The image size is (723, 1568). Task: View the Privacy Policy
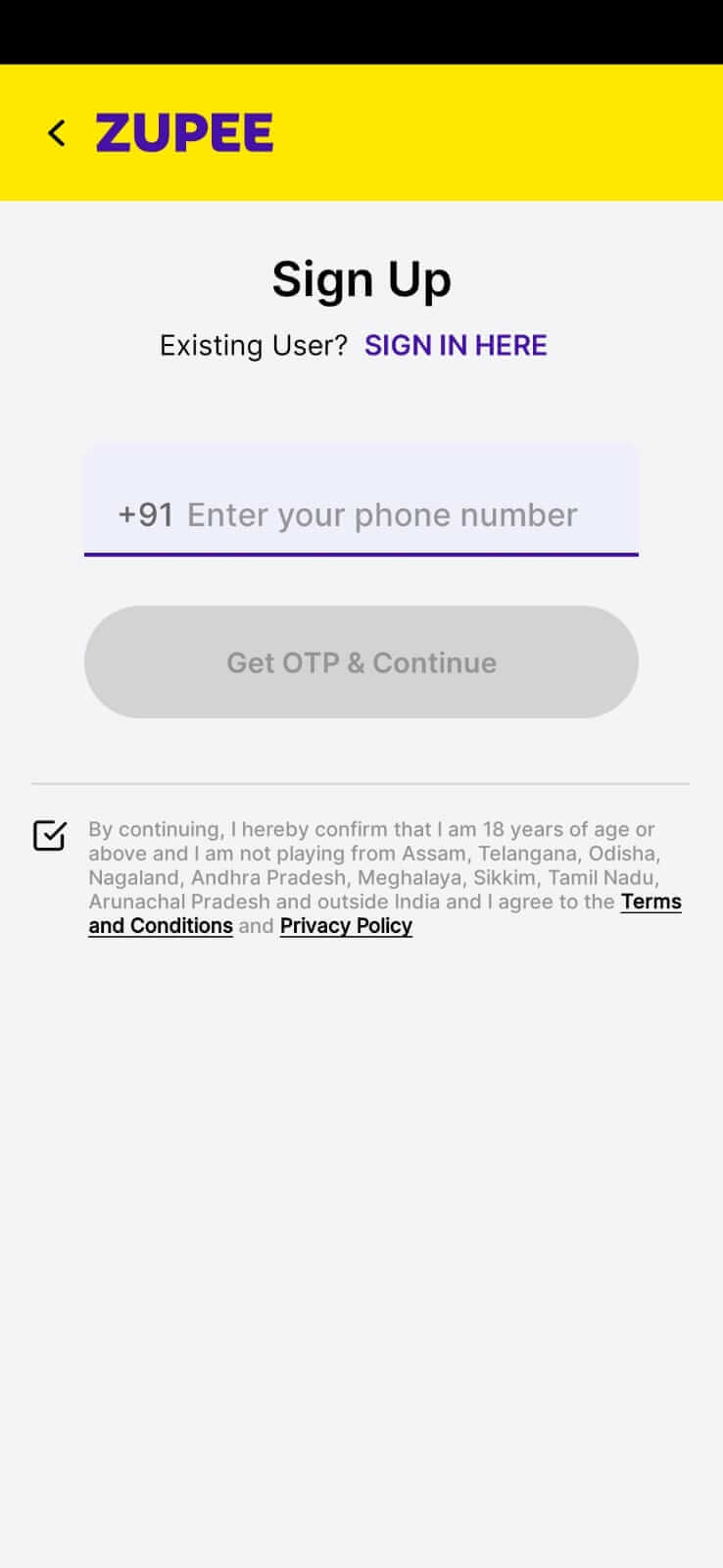click(346, 926)
